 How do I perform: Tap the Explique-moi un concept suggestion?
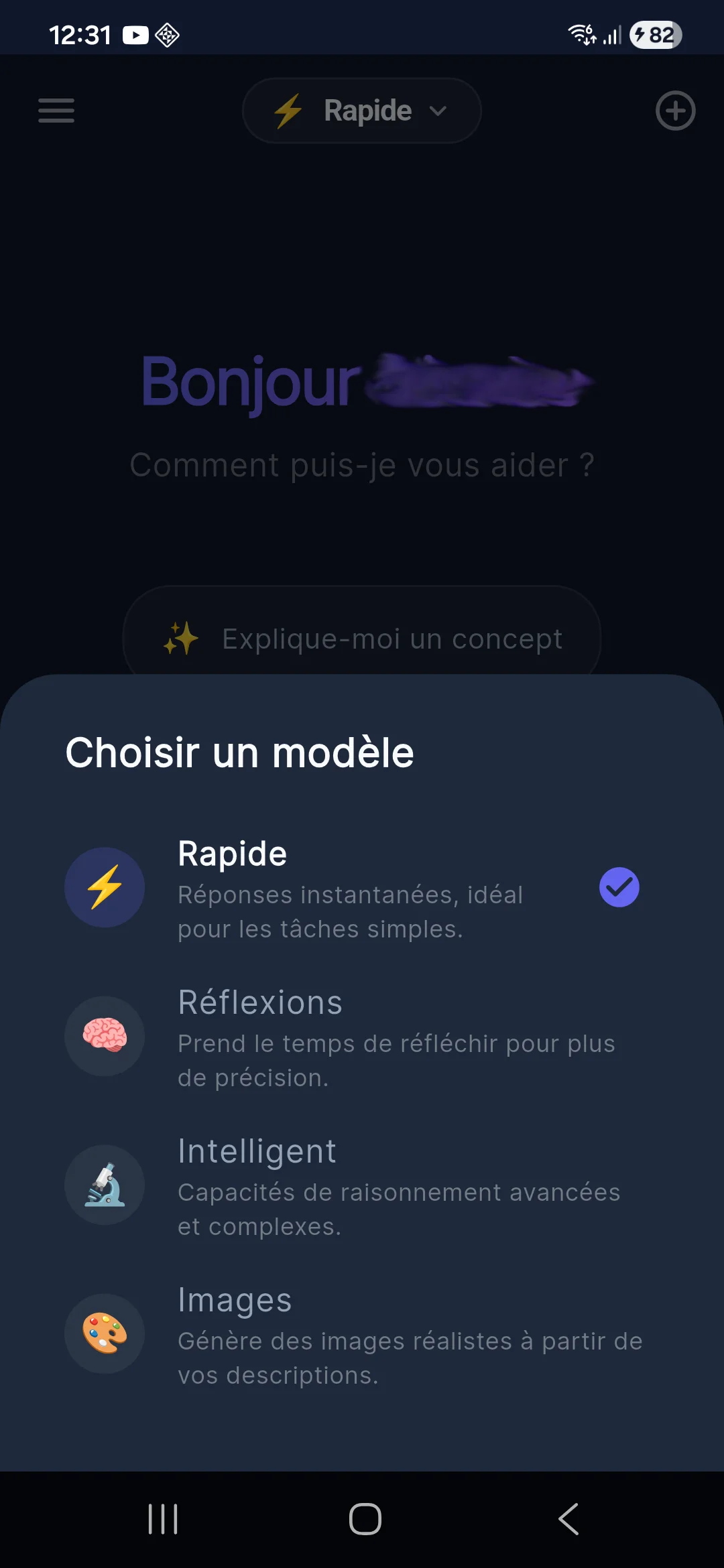[362, 638]
